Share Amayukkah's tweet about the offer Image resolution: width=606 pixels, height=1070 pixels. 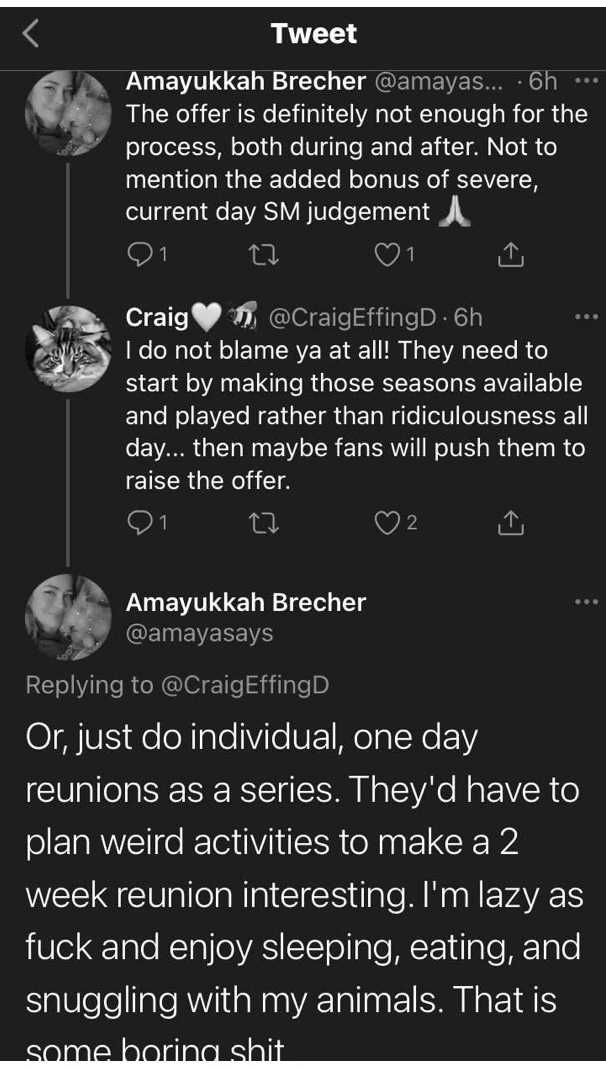(x=510, y=255)
